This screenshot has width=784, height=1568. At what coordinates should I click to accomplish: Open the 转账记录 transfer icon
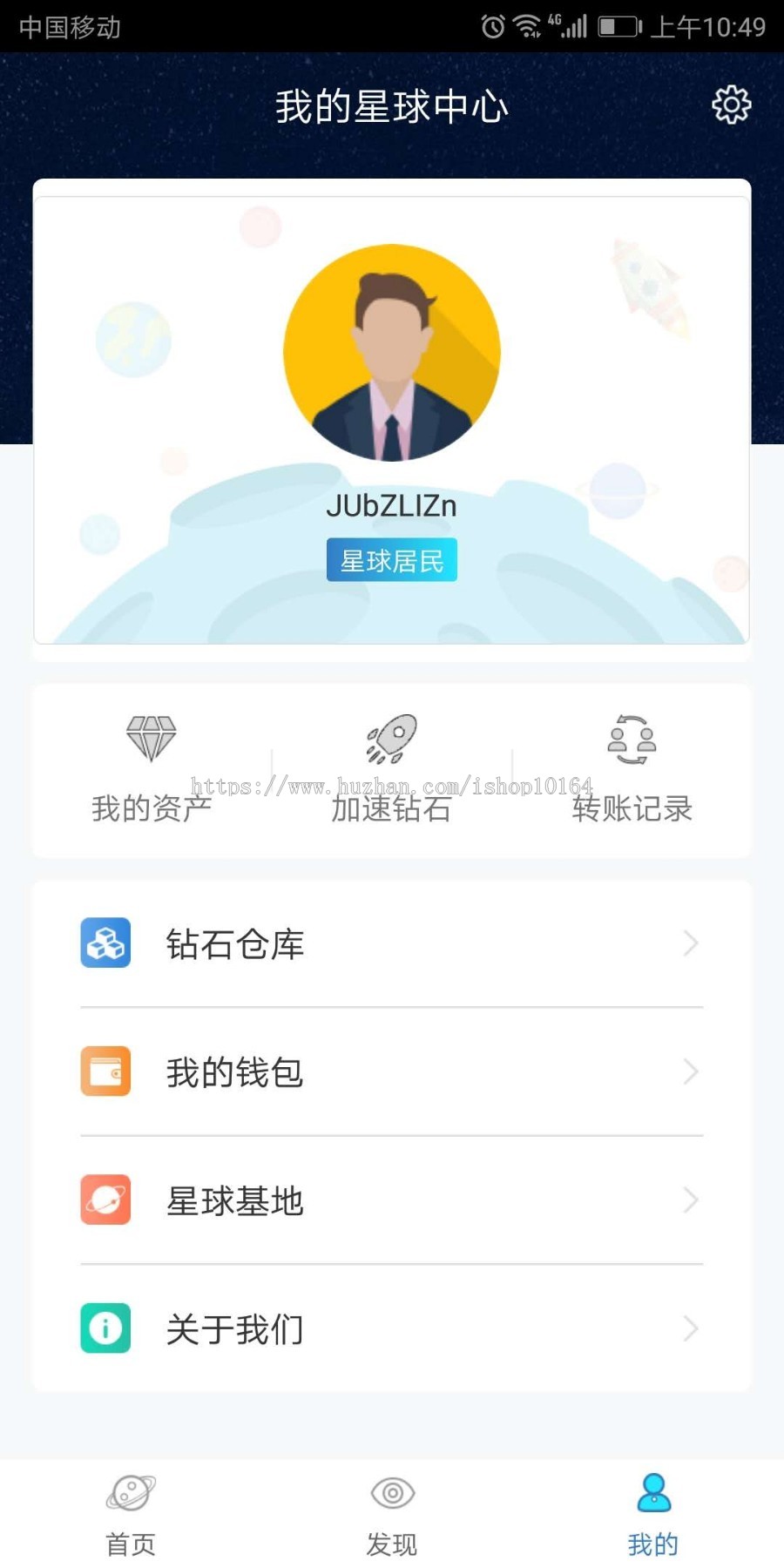pyautogui.click(x=630, y=739)
